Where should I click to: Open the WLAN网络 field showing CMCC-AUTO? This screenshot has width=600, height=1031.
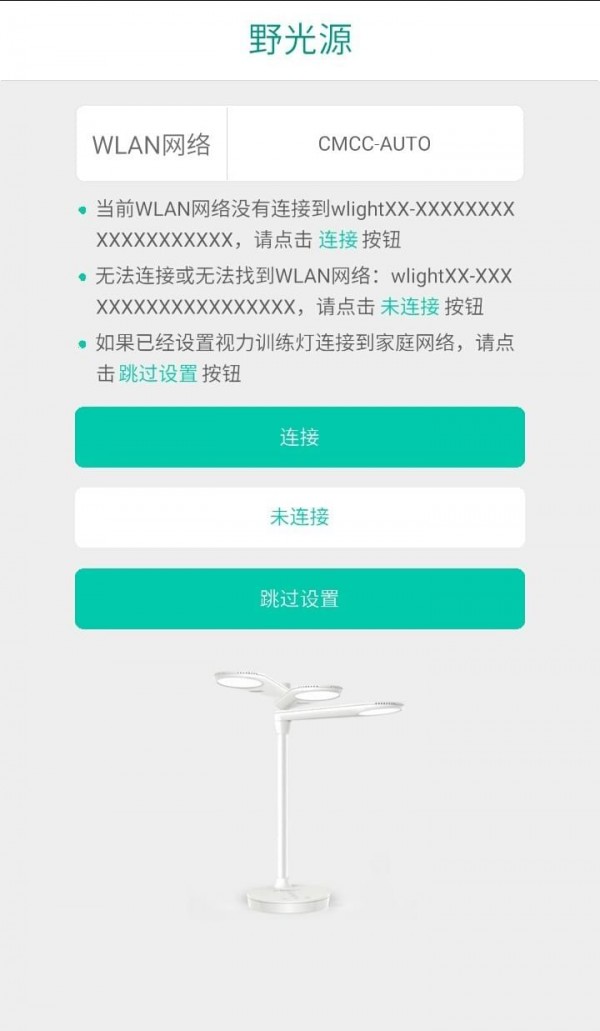point(374,144)
